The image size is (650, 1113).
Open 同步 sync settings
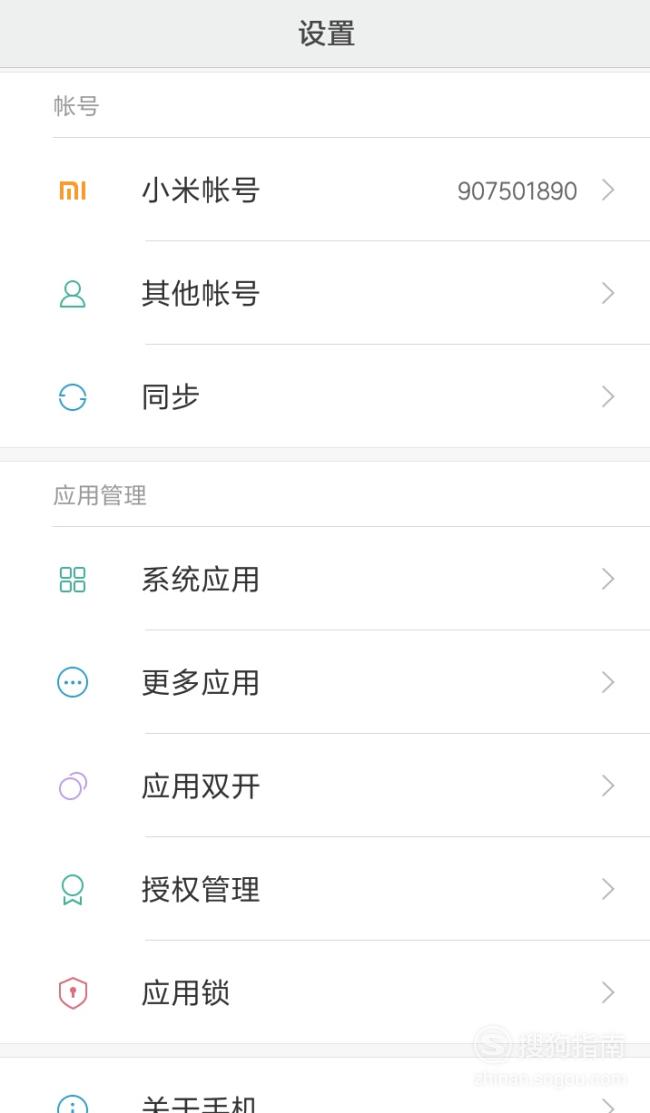point(325,397)
